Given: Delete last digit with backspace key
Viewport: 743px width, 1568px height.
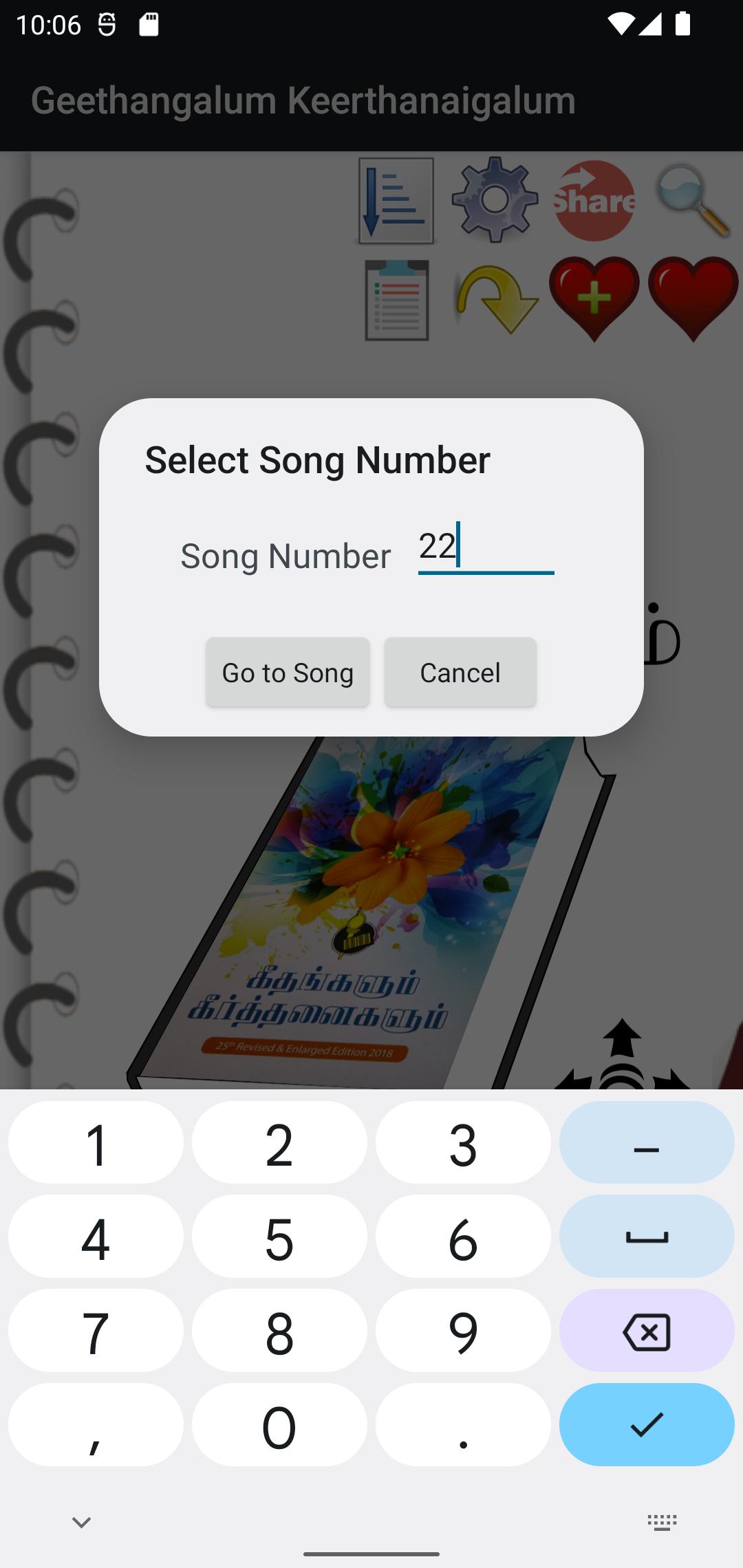Looking at the screenshot, I should [647, 1331].
